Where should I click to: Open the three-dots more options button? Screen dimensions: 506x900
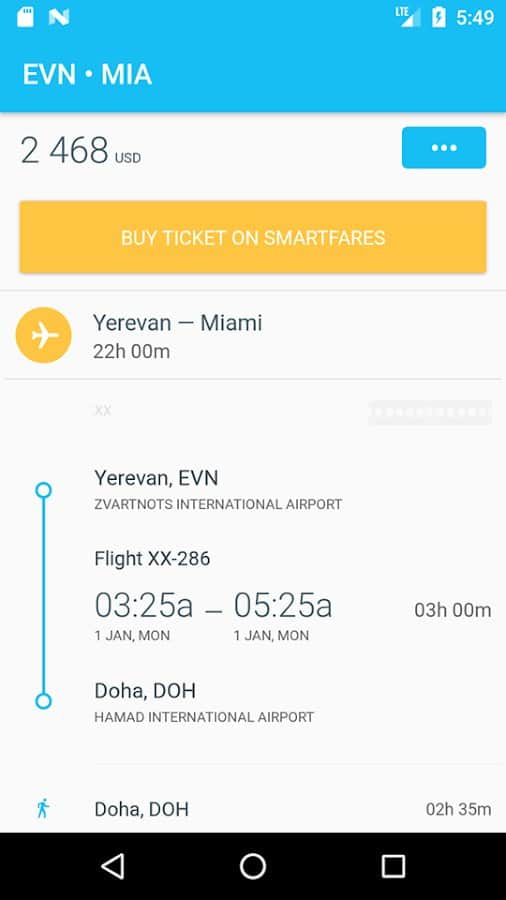point(443,148)
